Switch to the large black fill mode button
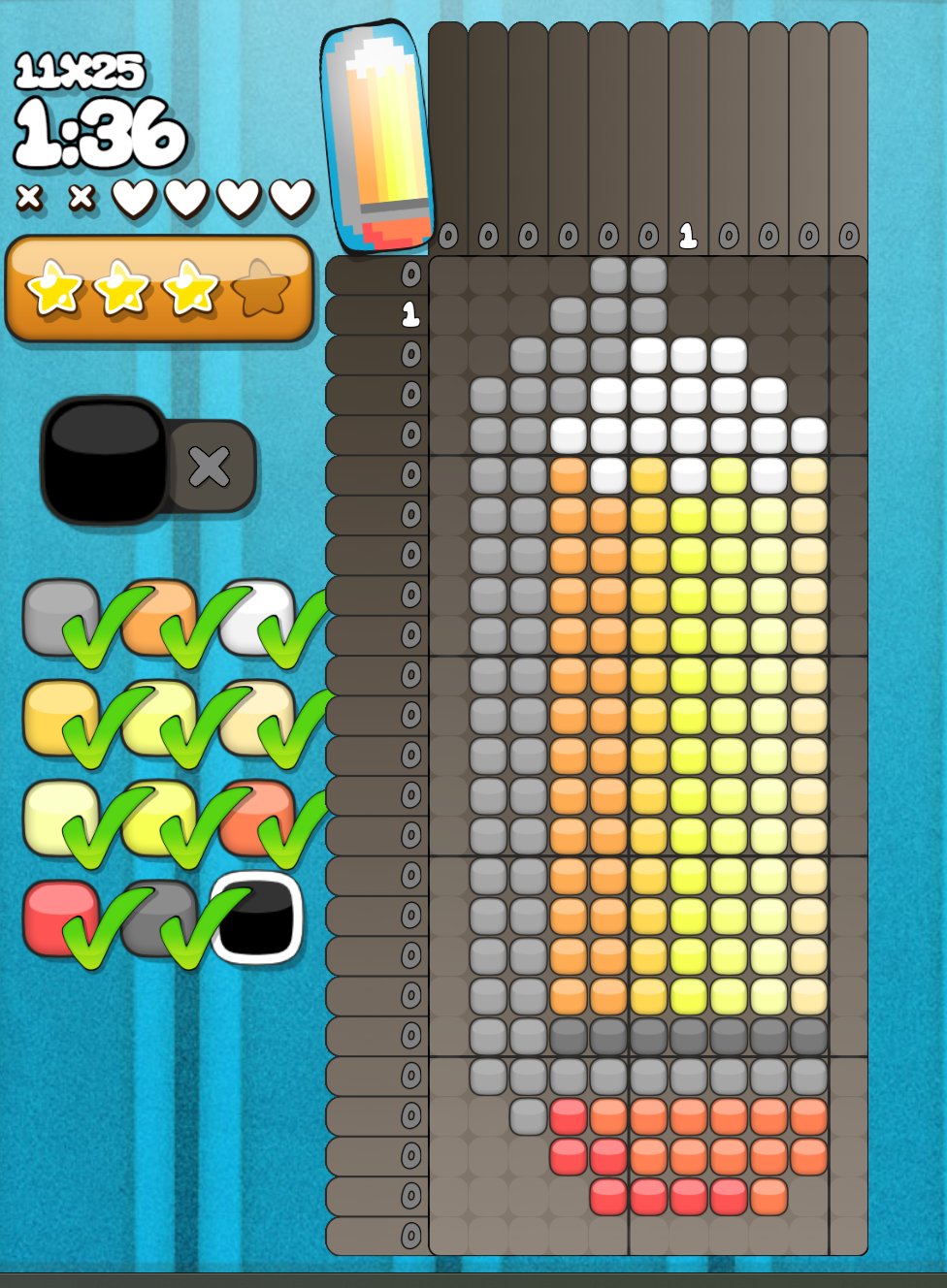947x1288 pixels. click(x=105, y=460)
